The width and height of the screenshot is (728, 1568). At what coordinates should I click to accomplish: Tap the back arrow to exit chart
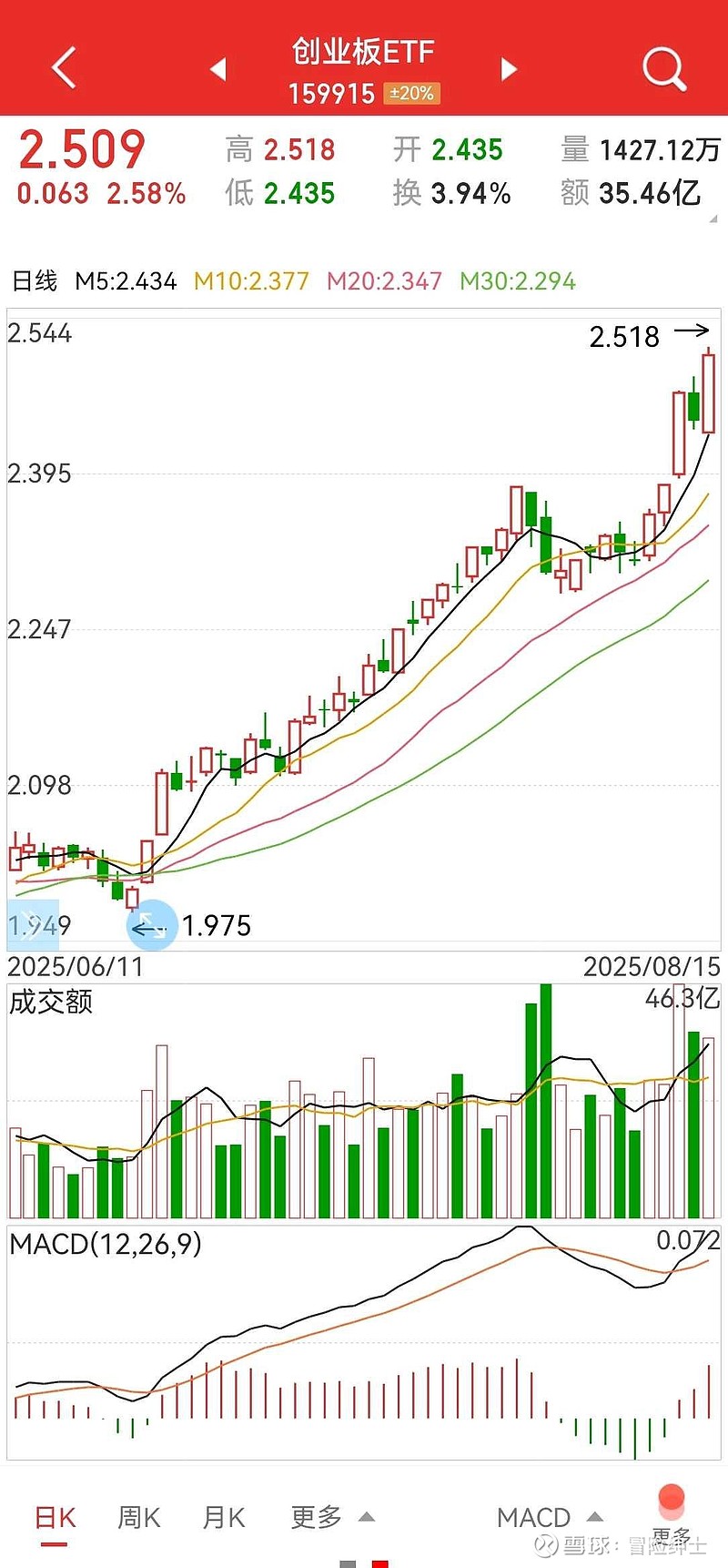pos(62,68)
